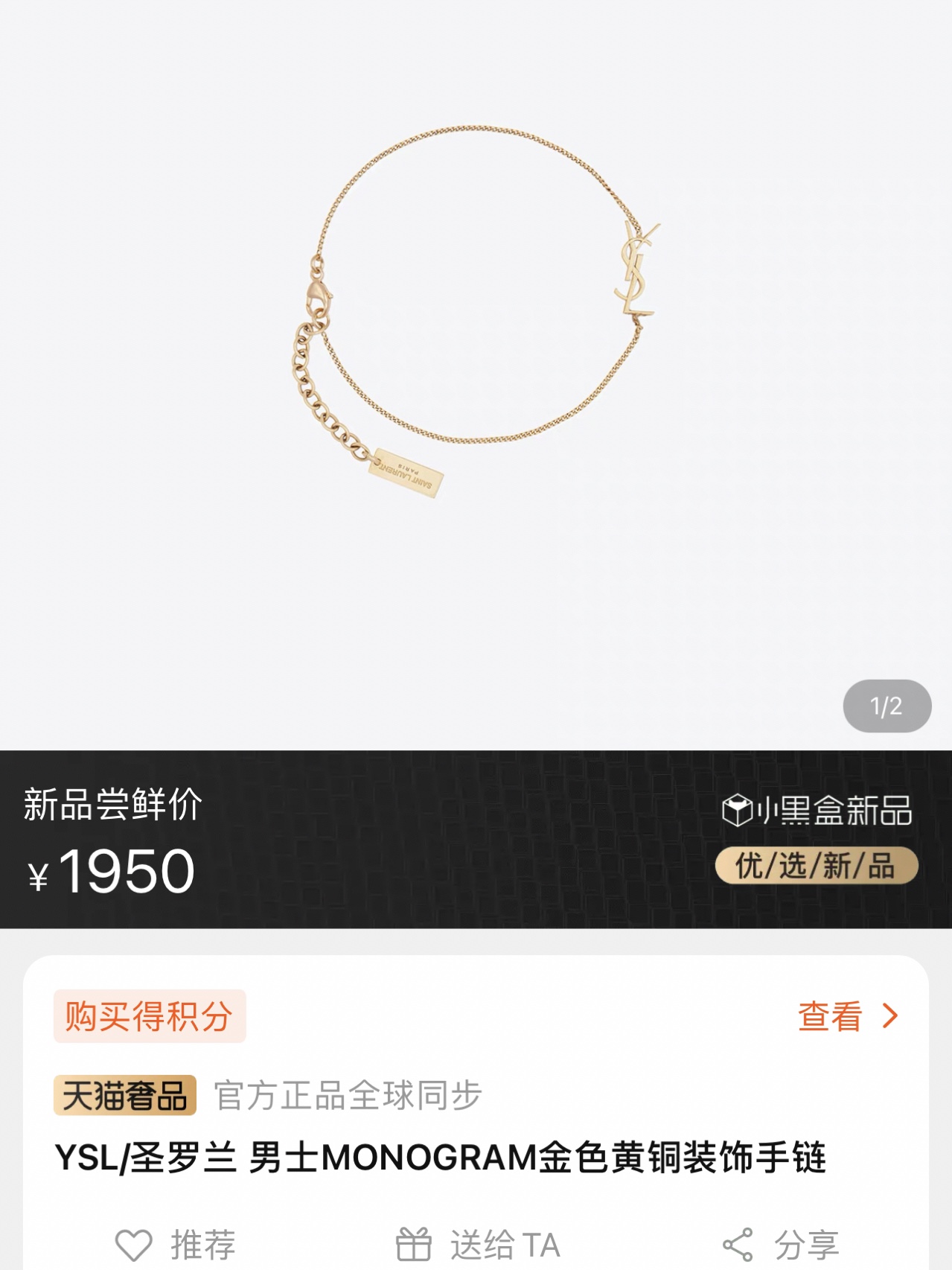Open the 天猫奢品 badge

(125, 1096)
